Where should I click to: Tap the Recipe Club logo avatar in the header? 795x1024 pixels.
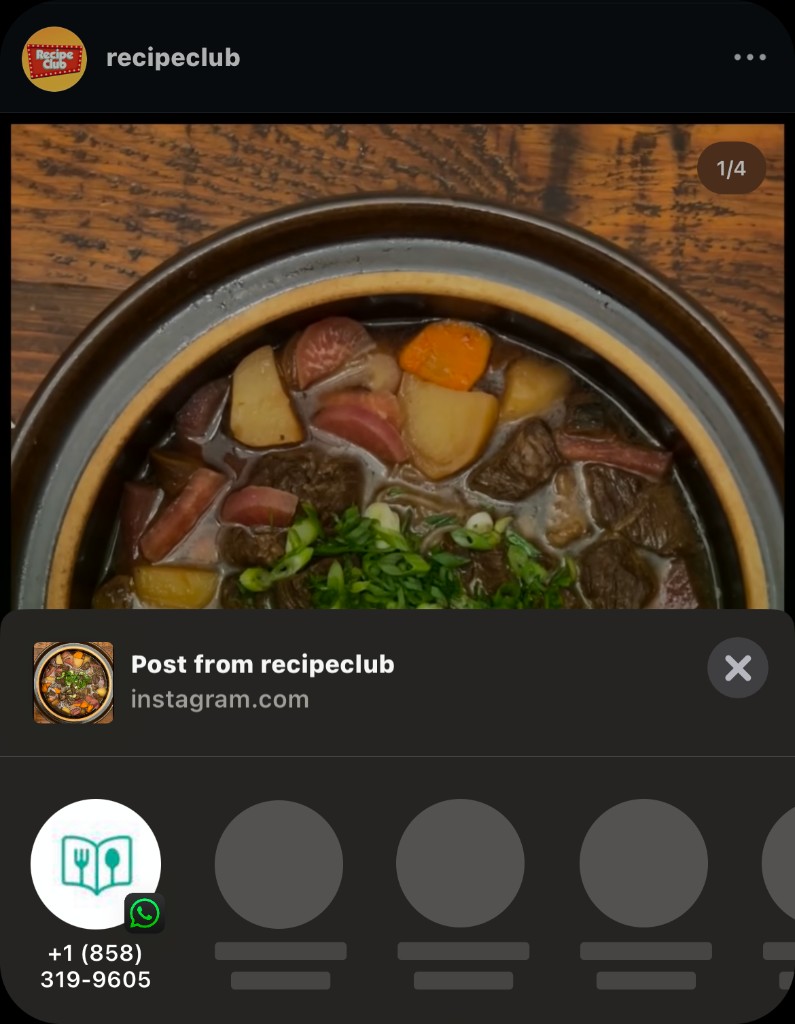(55, 57)
